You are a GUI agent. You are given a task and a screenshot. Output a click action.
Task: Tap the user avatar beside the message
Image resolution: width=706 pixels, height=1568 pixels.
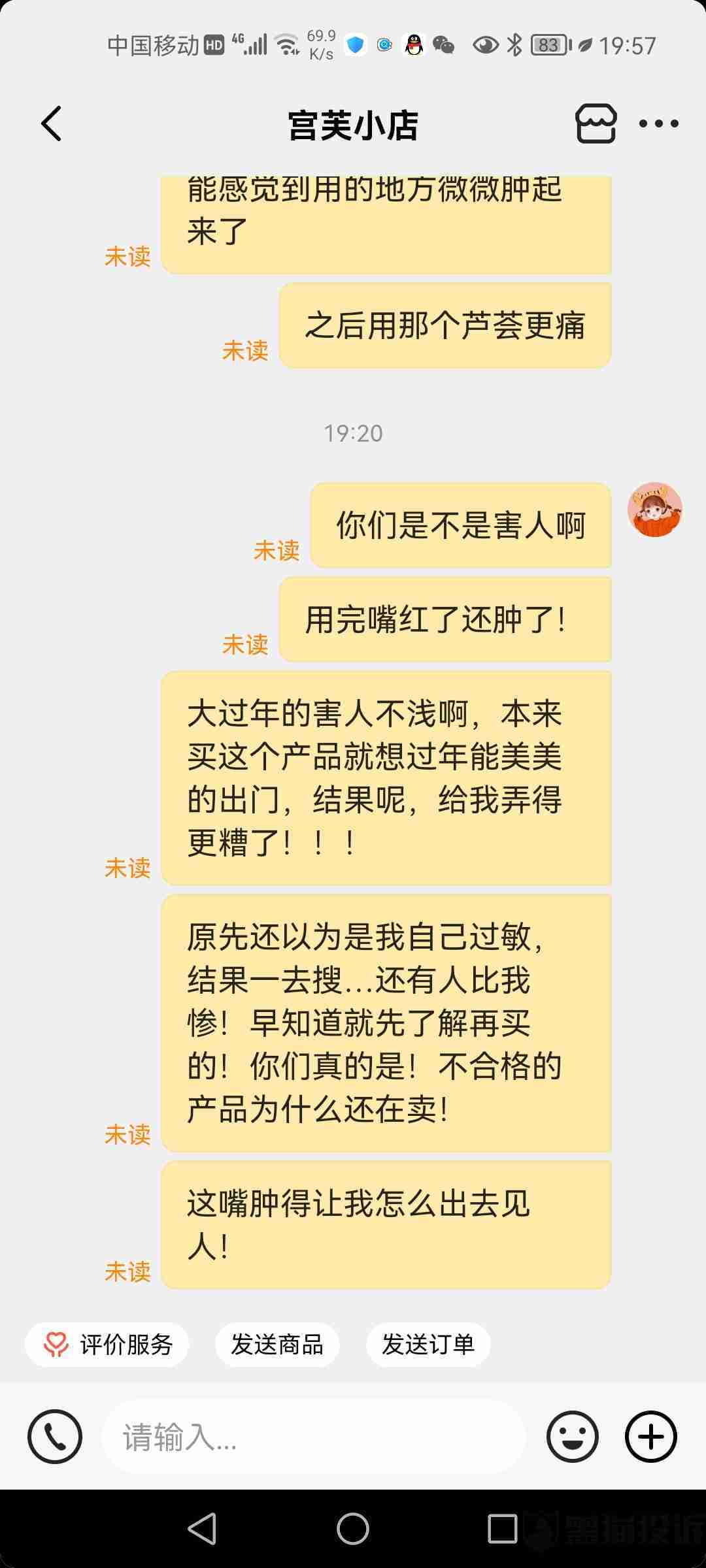pos(654,510)
